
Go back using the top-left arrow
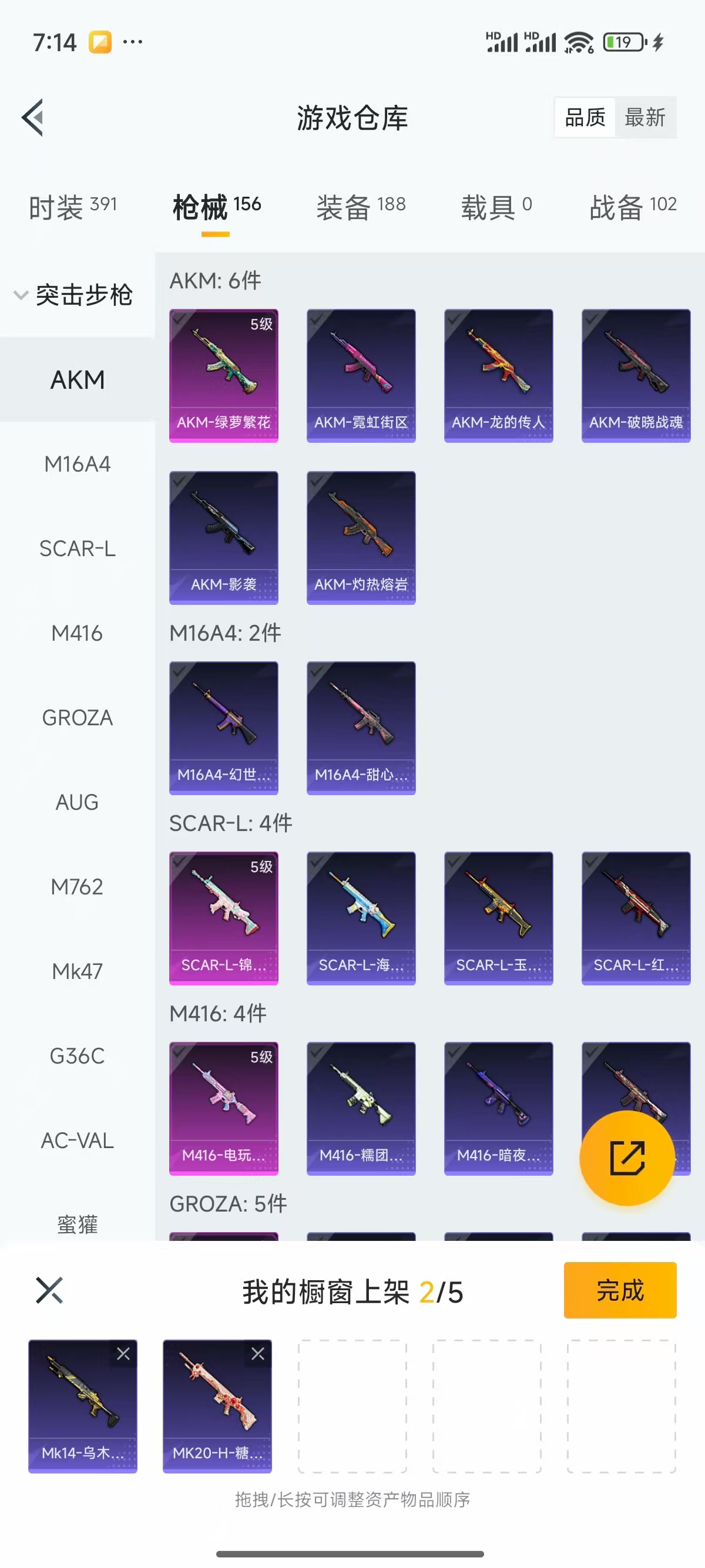tap(33, 117)
